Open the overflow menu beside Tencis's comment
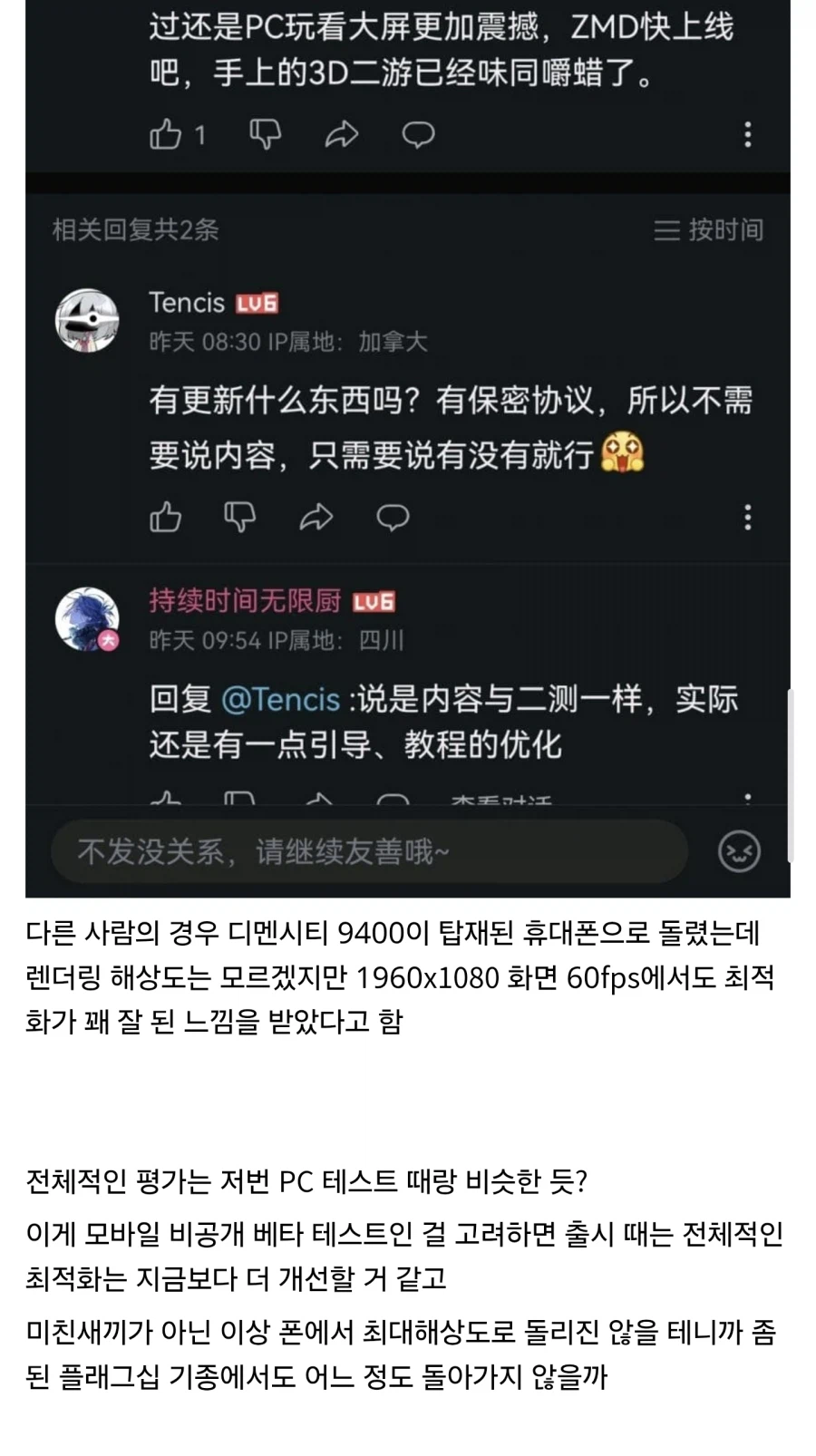816x1456 pixels. (748, 518)
